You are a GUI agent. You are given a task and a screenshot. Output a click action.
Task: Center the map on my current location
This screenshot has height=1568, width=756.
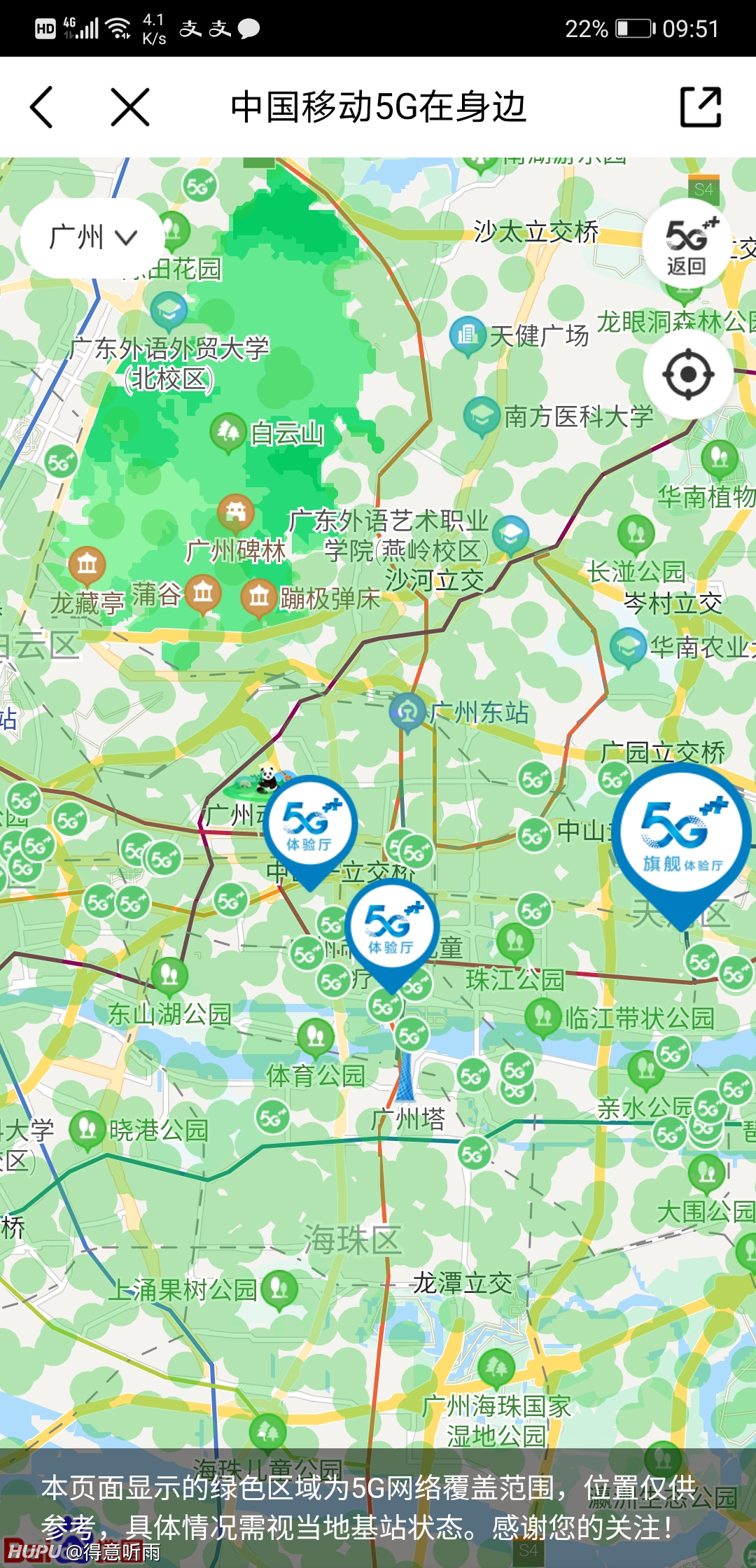pos(688,374)
